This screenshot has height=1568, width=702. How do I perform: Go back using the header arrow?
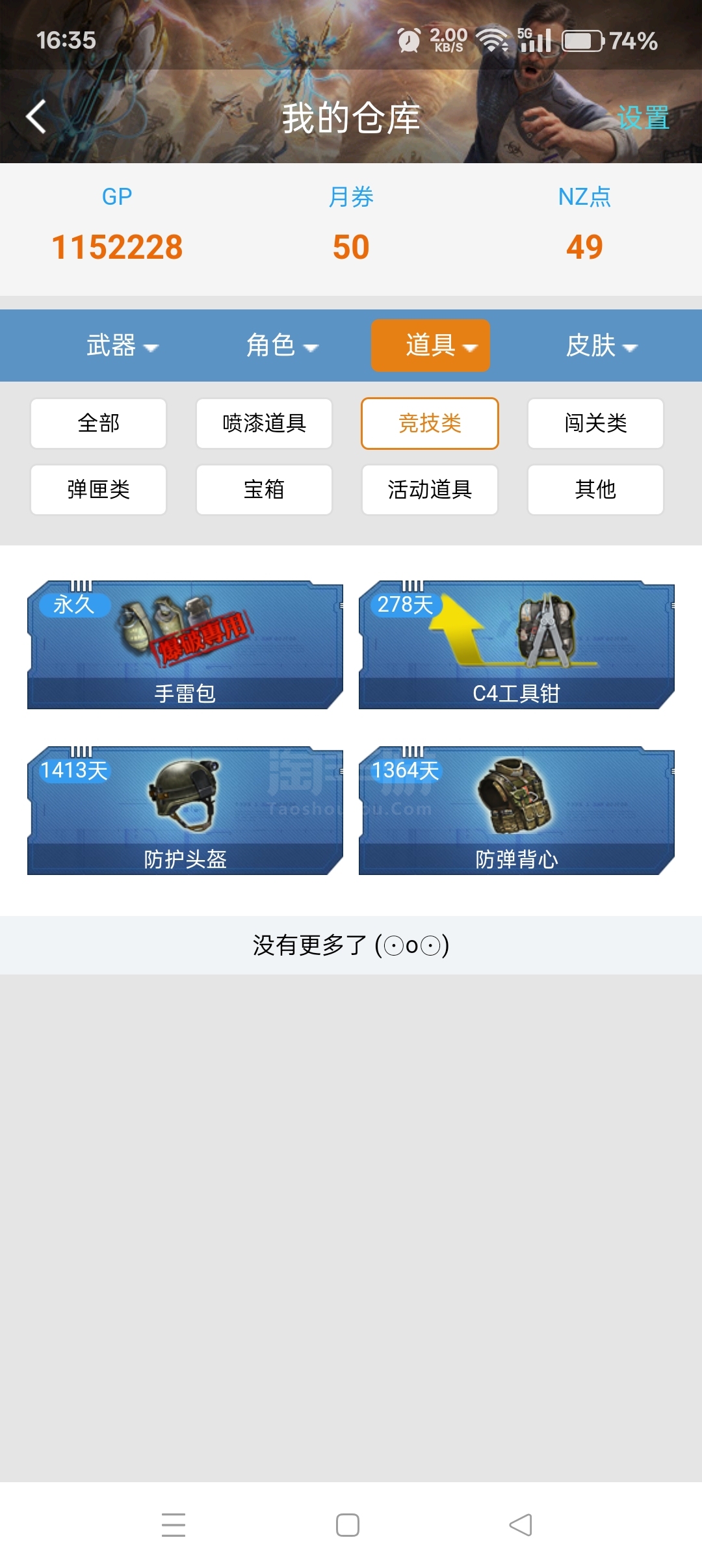tap(36, 117)
